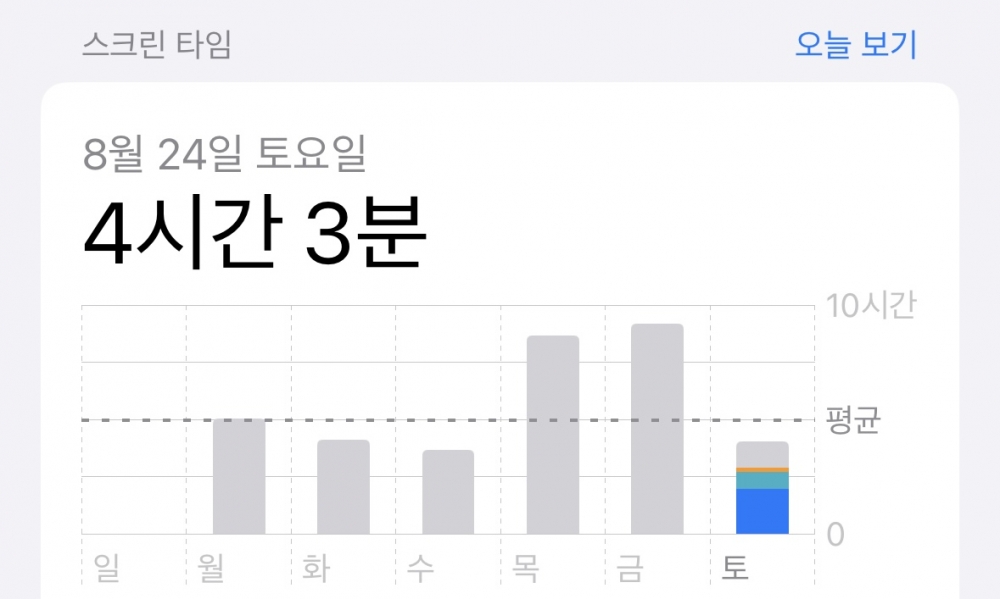Select Wednesday's (수) usage bar
This screenshot has width=1000, height=599.
[448, 493]
